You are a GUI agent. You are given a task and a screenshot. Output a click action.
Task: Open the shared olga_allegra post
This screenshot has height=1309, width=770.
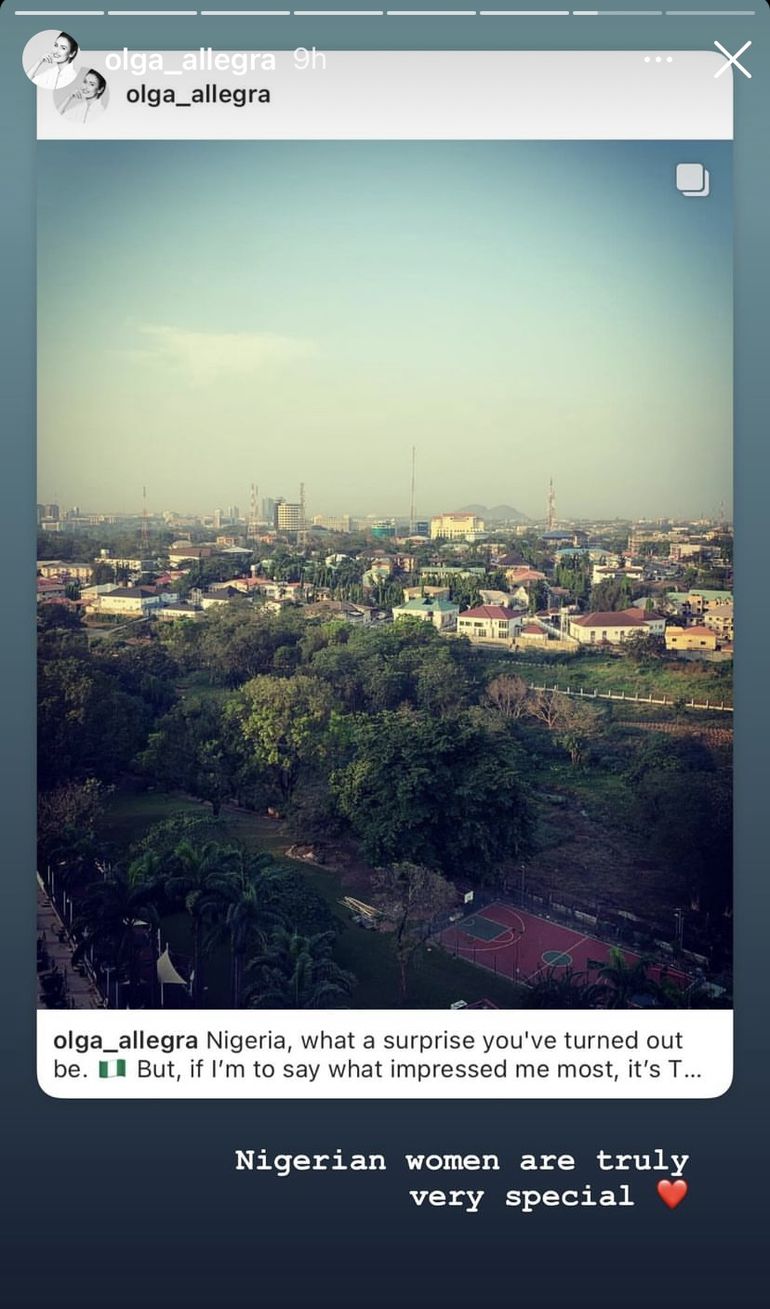tap(384, 574)
